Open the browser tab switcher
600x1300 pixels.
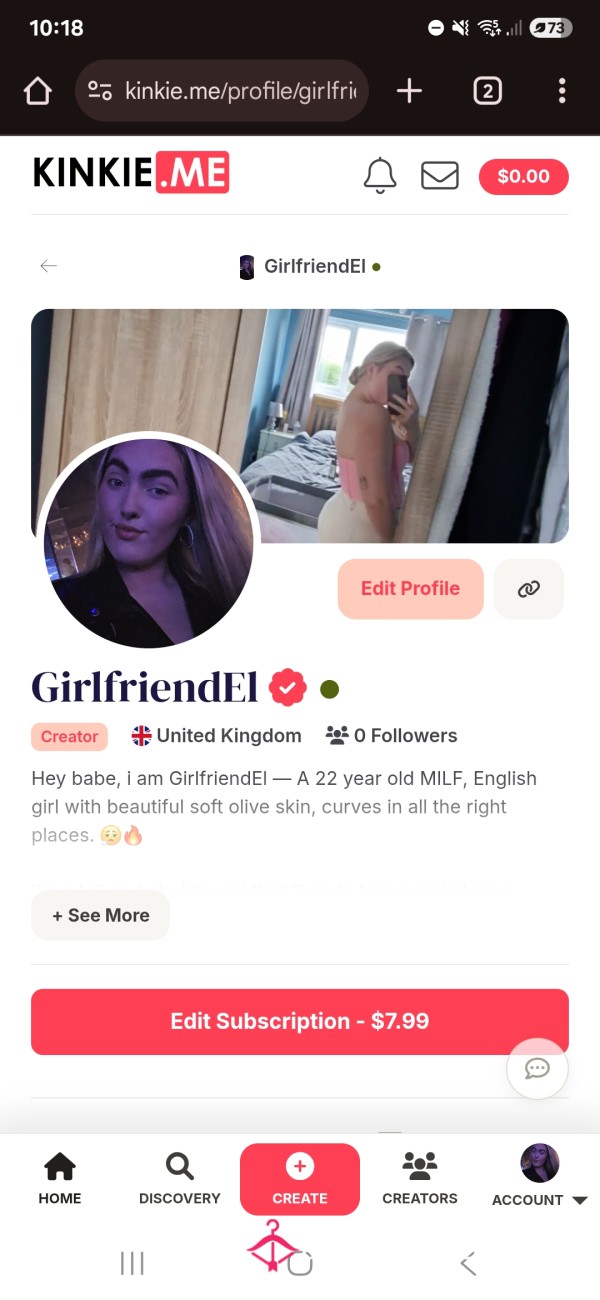pyautogui.click(x=487, y=91)
